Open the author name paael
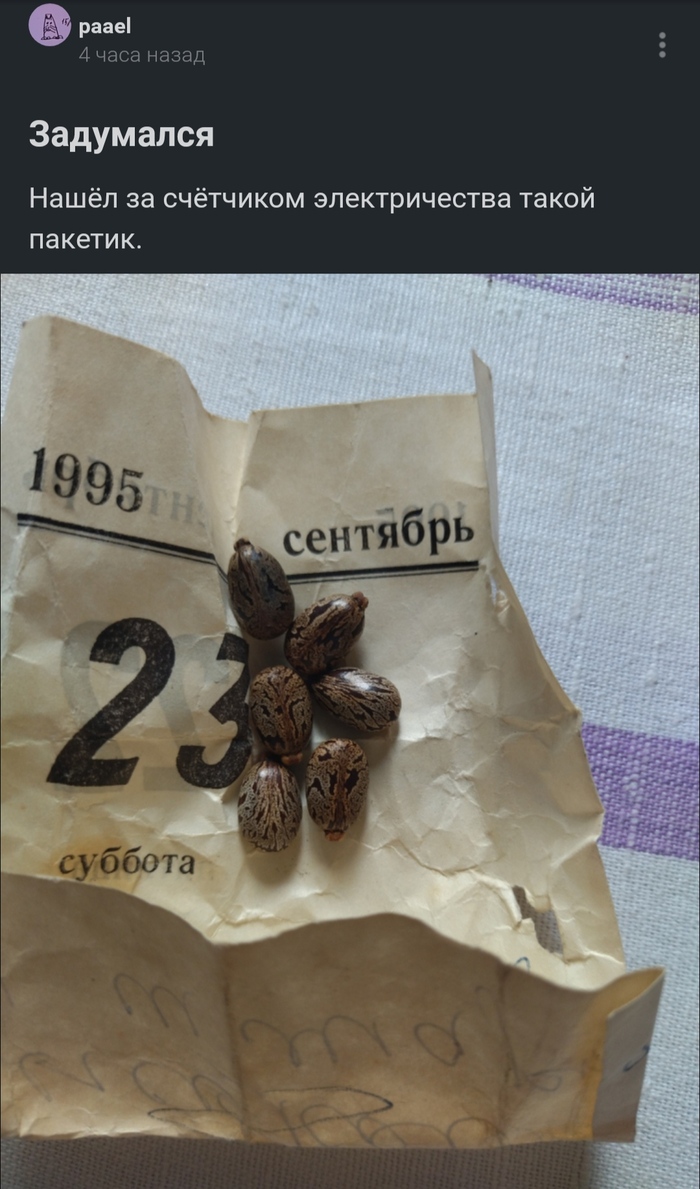The height and width of the screenshot is (1189, 700). click(104, 28)
